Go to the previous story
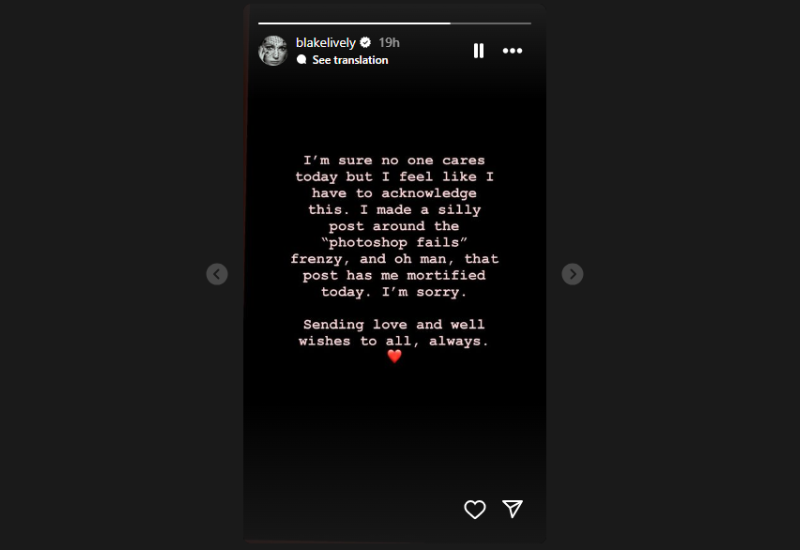The width and height of the screenshot is (800, 550). 217,274
